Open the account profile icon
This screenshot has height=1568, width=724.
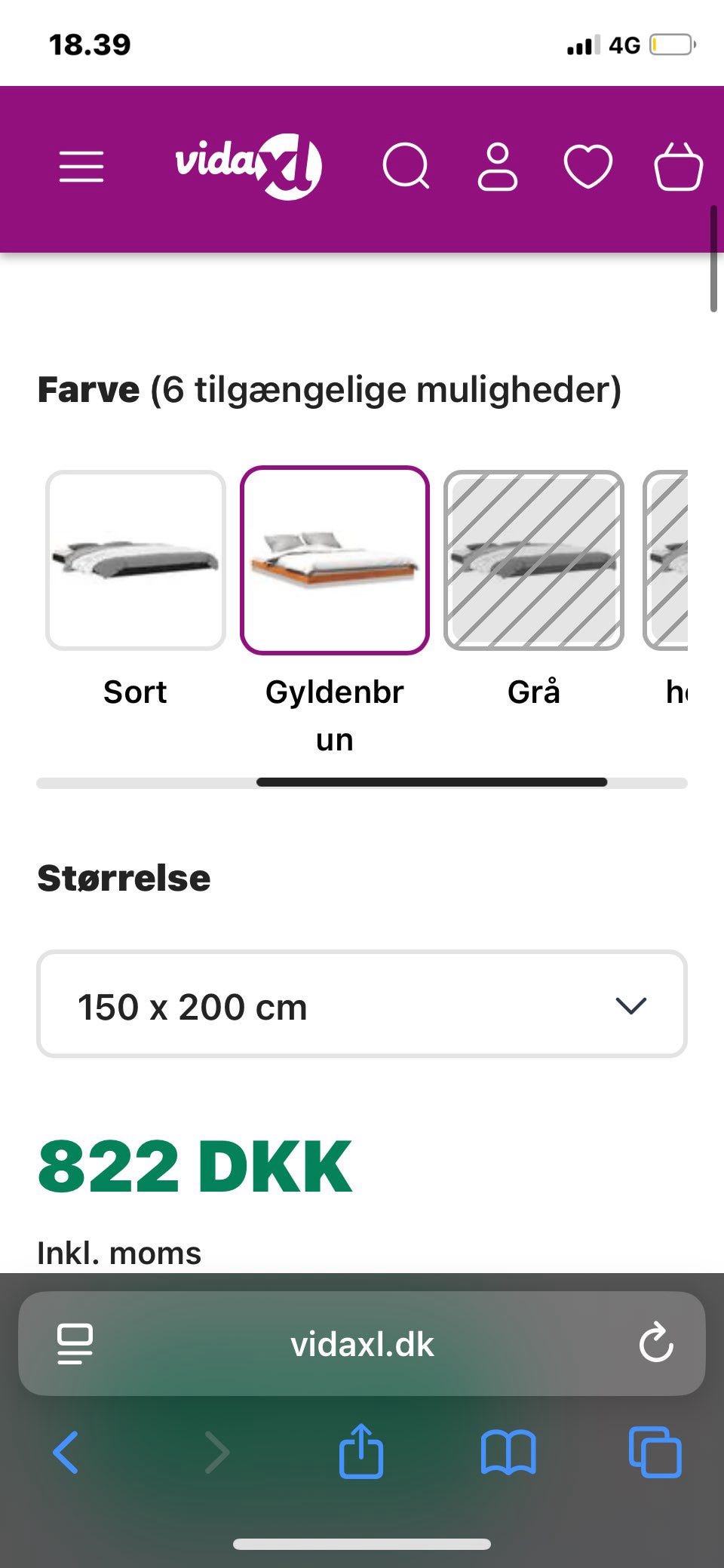pos(498,167)
